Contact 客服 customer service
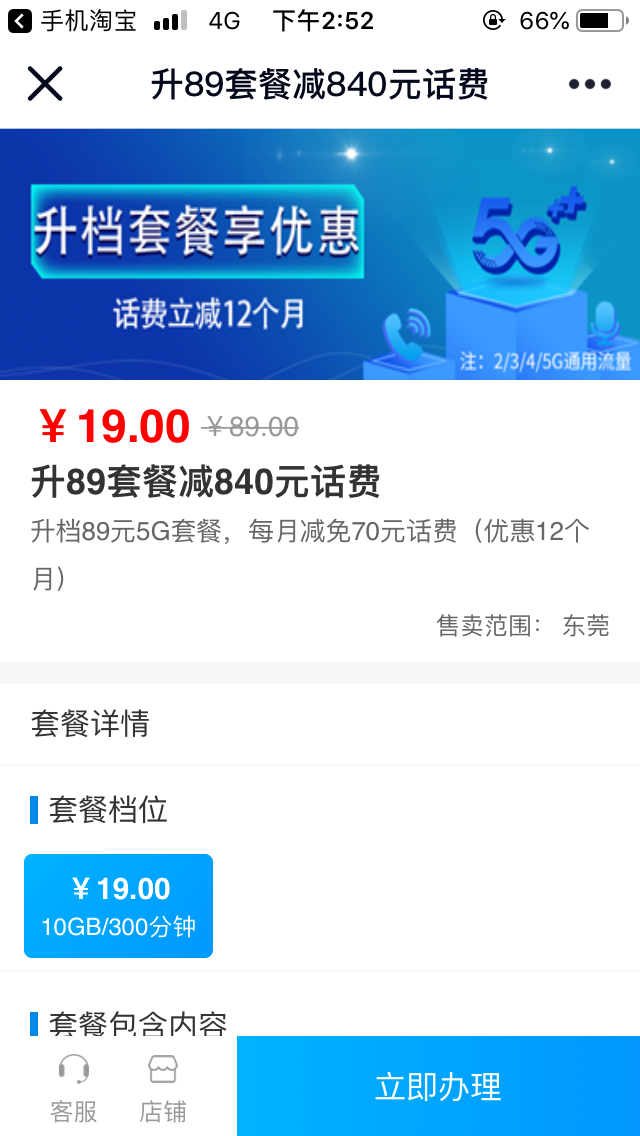640x1136 pixels. click(74, 1088)
